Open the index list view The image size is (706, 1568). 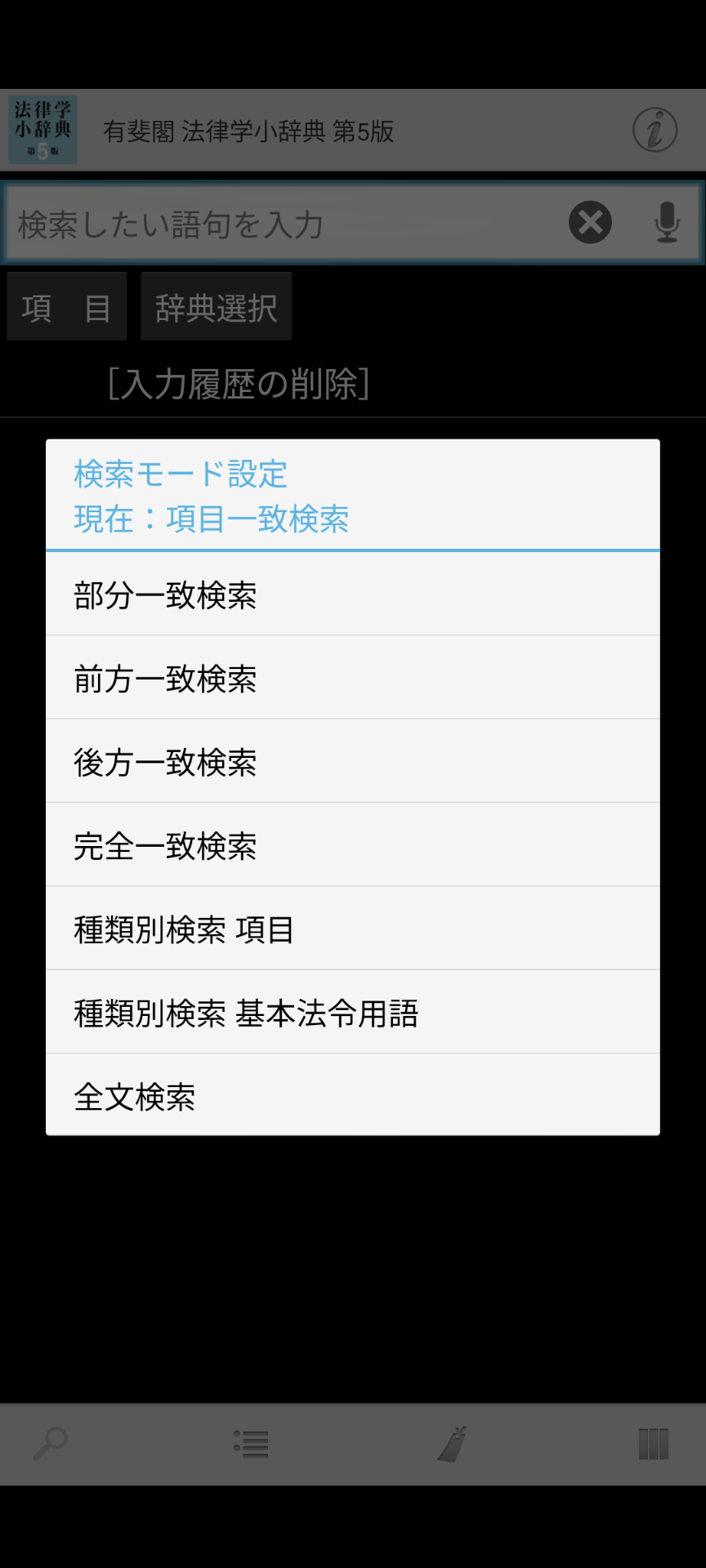[x=252, y=1442]
